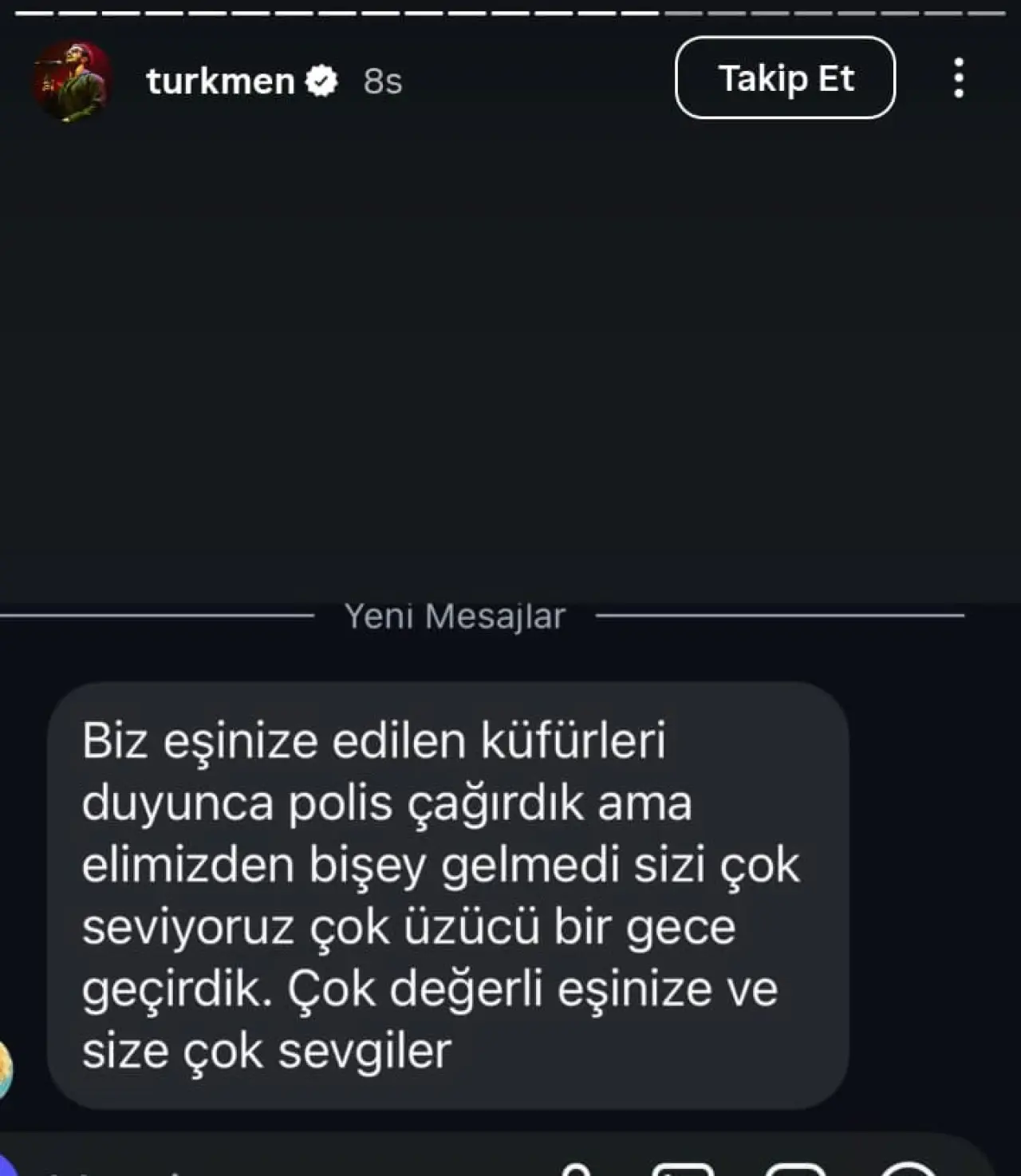Open the three-dot story options menu
The image size is (1021, 1176).
click(958, 79)
